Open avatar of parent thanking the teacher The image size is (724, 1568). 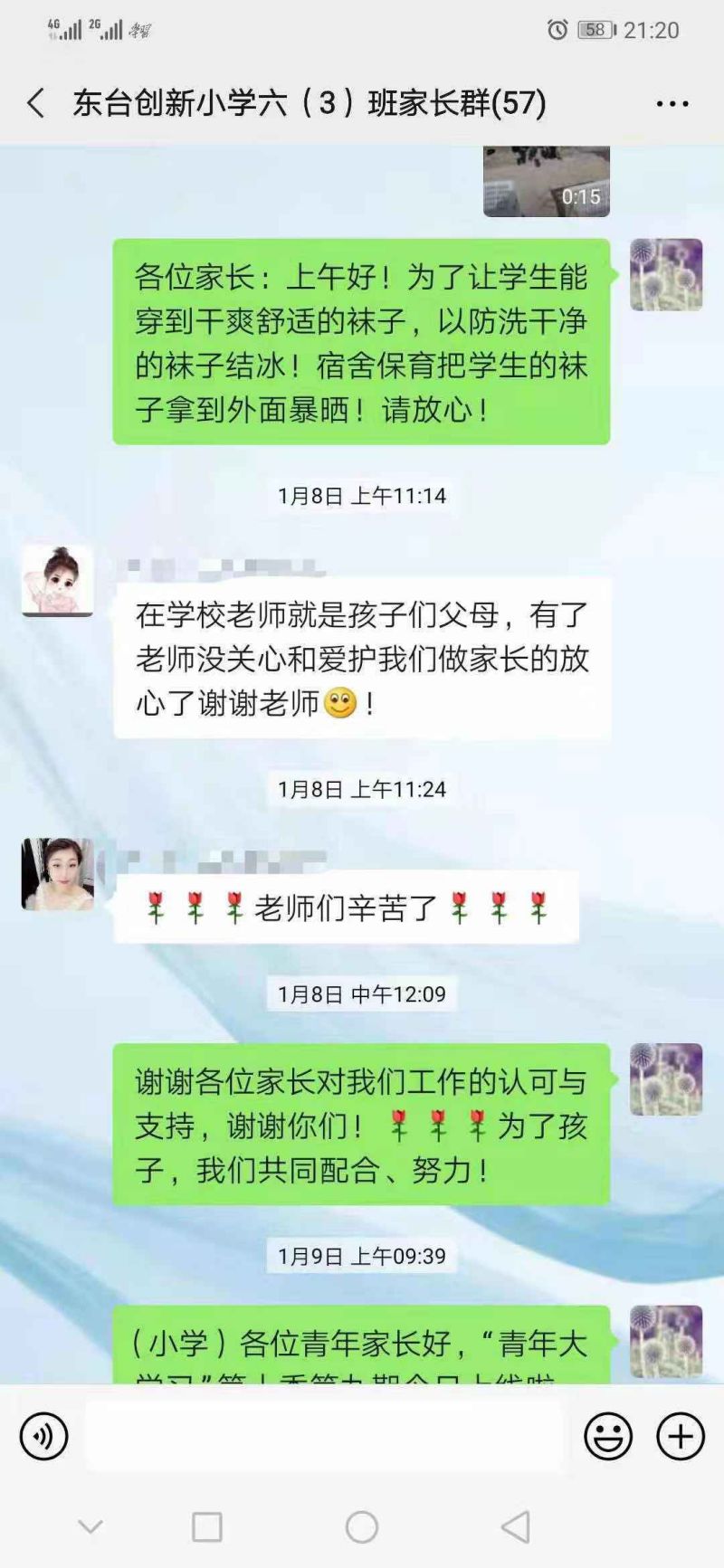click(58, 581)
